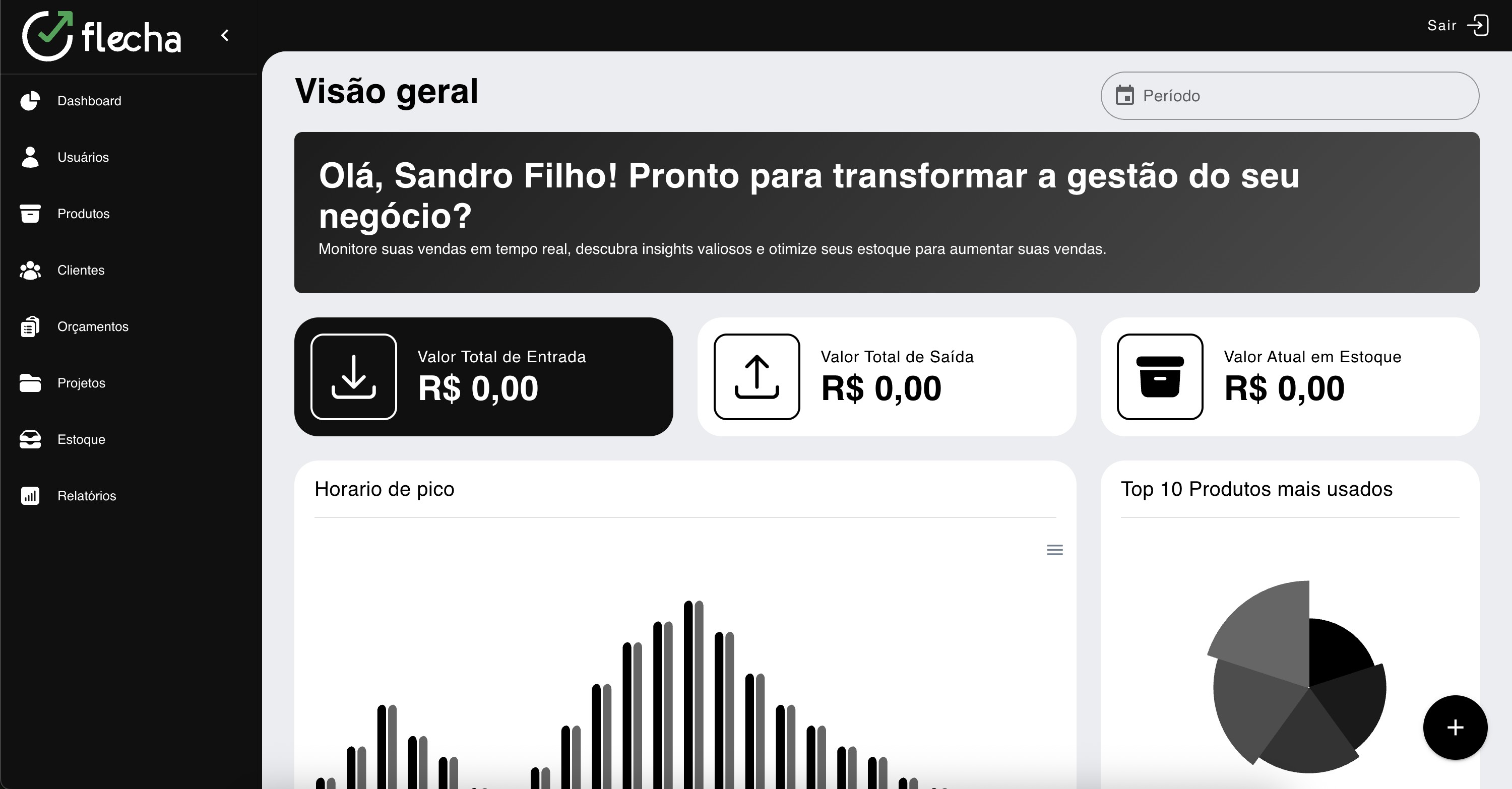
Task: Navigate to Clientes
Action: pyautogui.click(x=81, y=270)
